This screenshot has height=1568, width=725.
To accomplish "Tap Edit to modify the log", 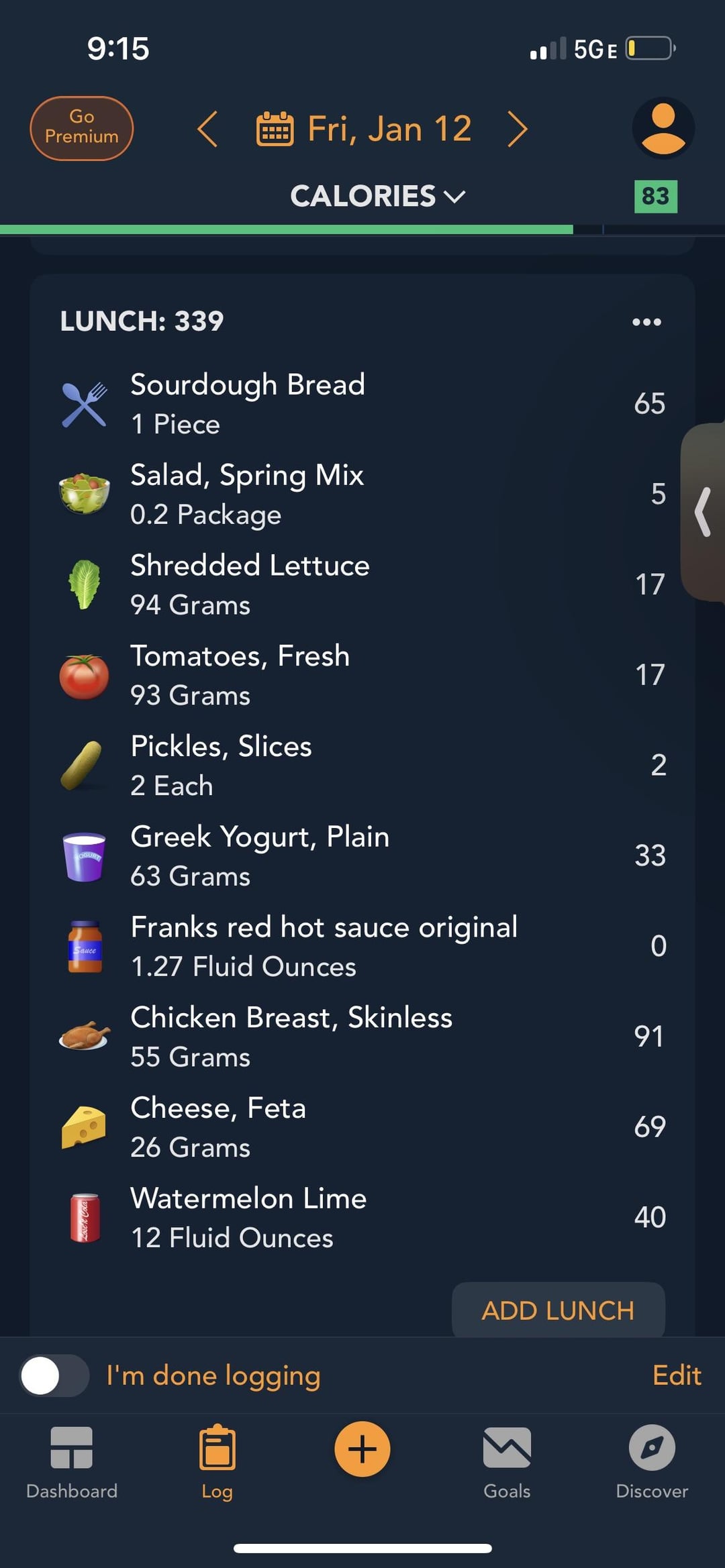I will [677, 1375].
